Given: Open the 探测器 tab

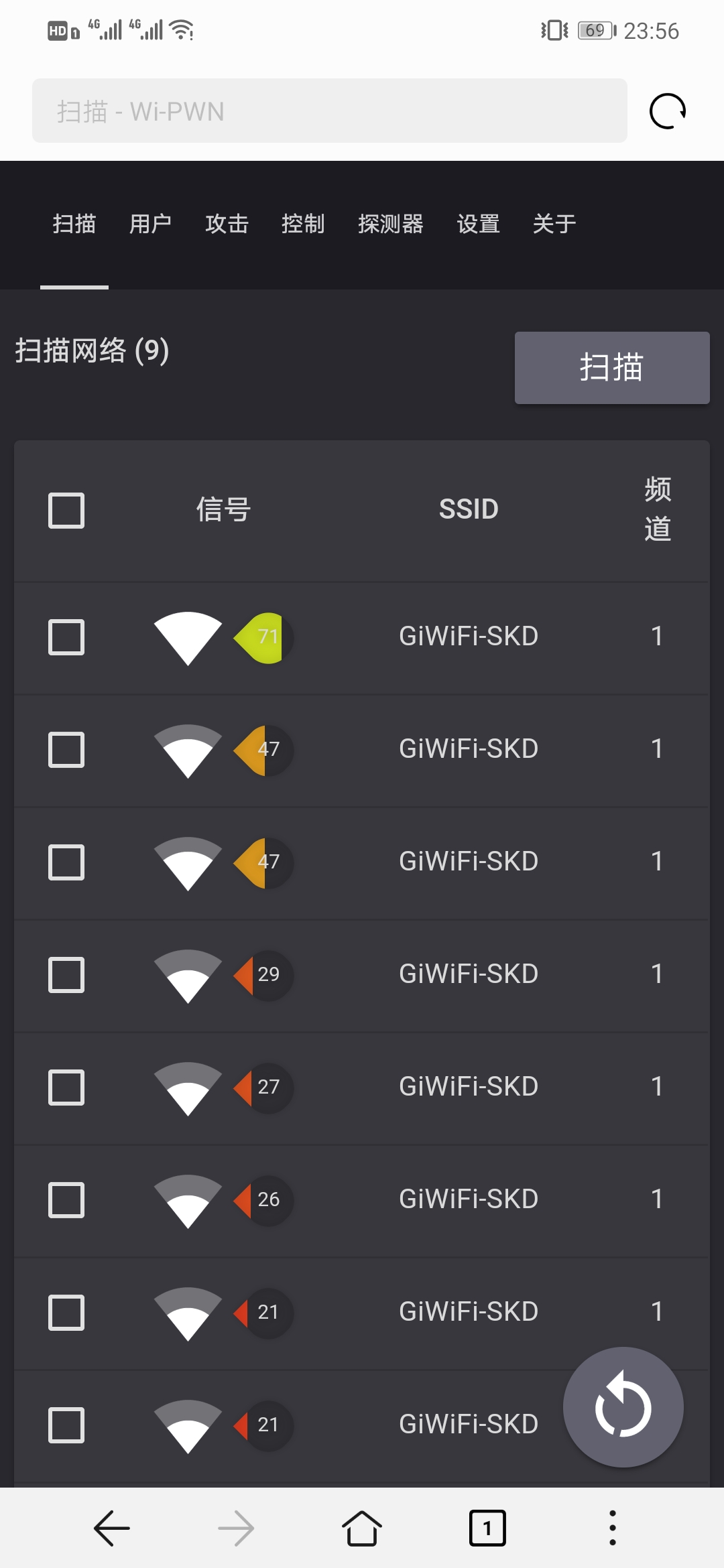Looking at the screenshot, I should (x=390, y=224).
